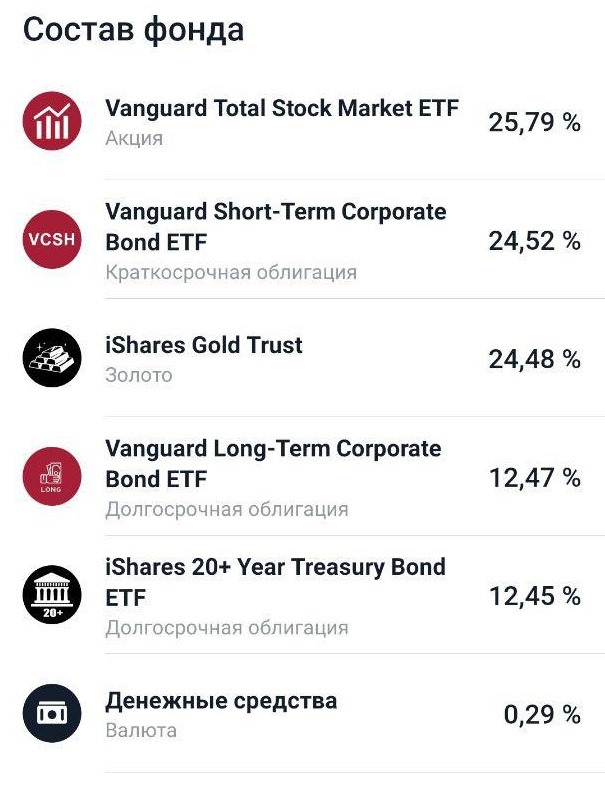Open Vanguard Total Stock Market ETF row

tap(281, 109)
